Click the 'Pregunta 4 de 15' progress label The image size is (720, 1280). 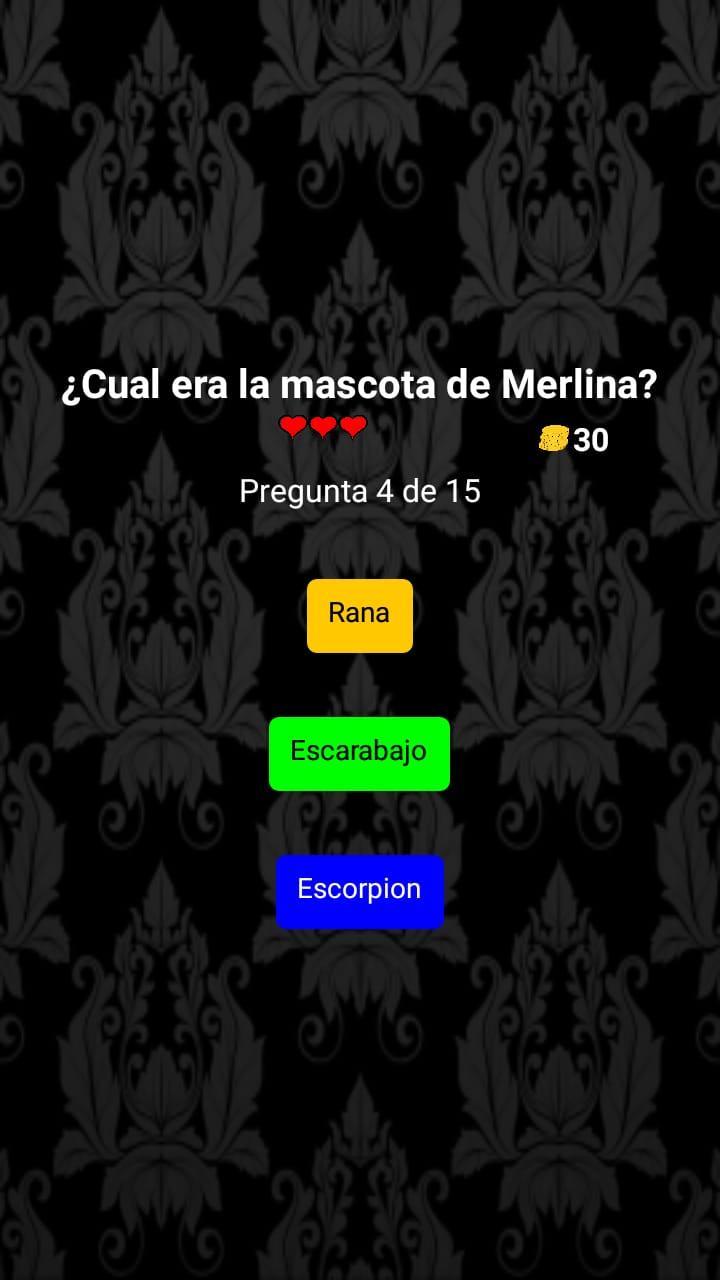(360, 491)
